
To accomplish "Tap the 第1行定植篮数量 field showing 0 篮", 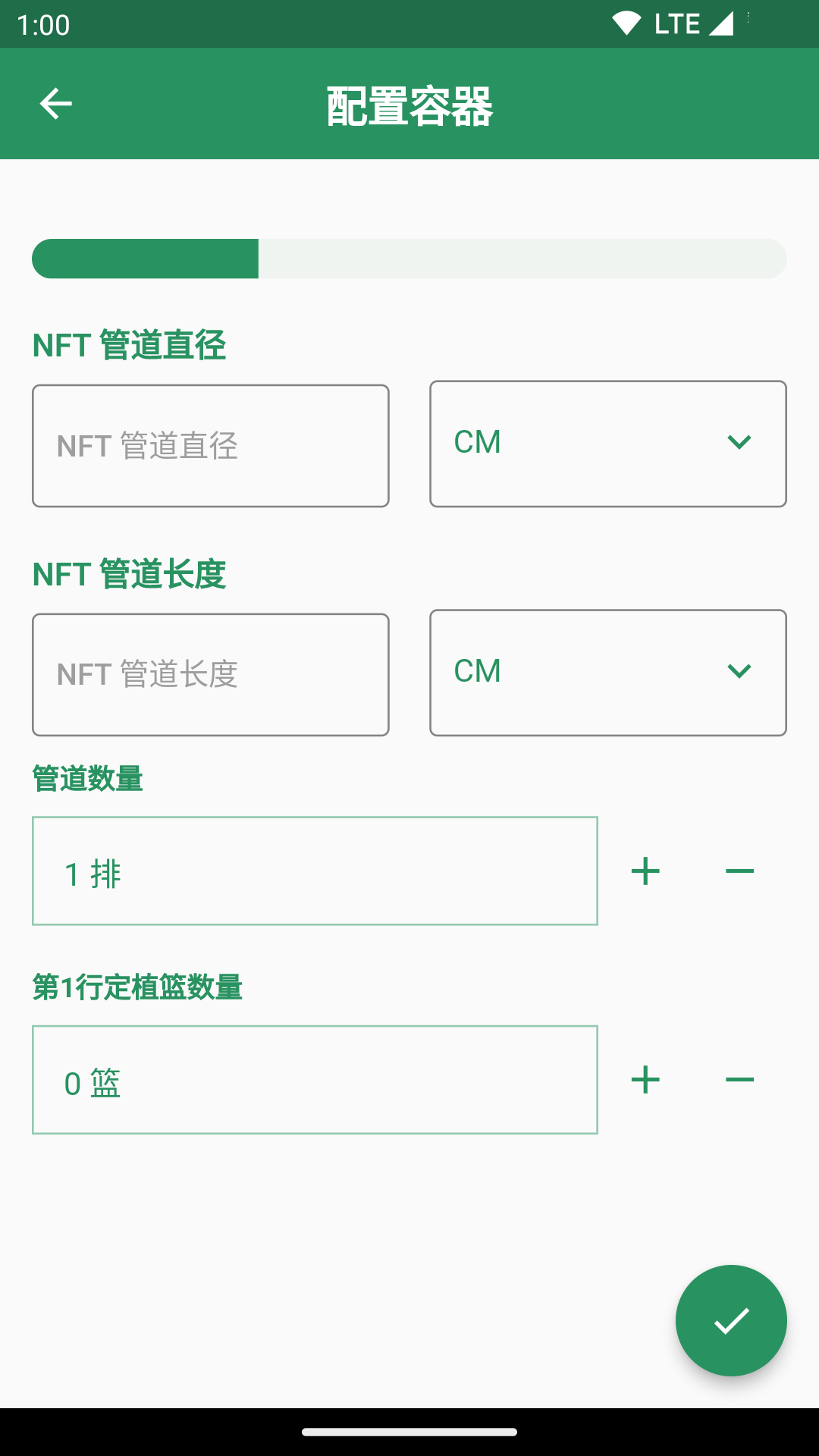I will tap(315, 1080).
